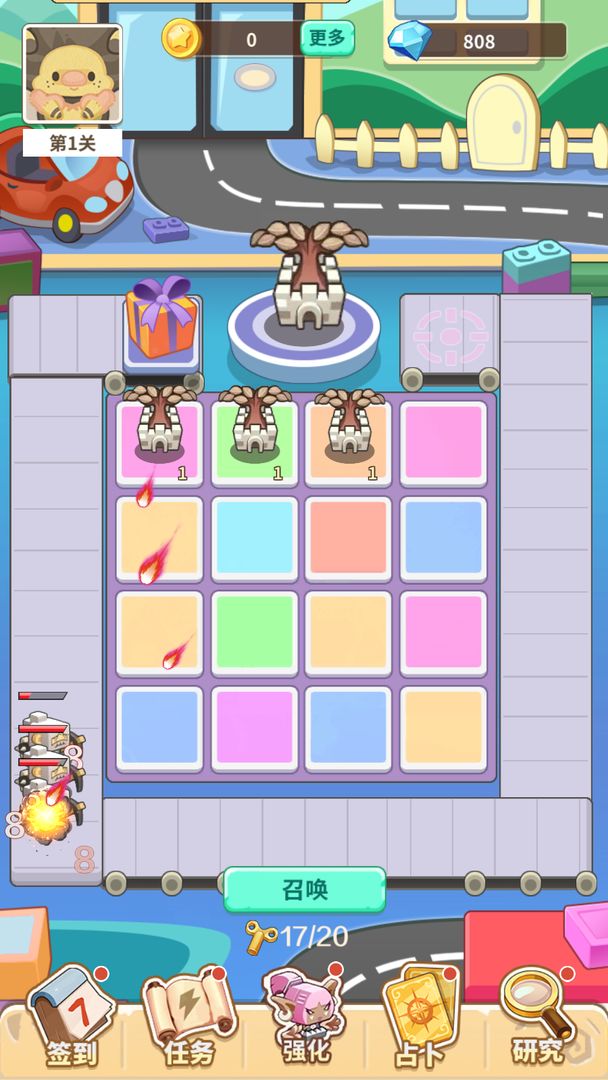The height and width of the screenshot is (1080, 608).
Task: Select the tower on the pink tile
Action: pyautogui.click(x=159, y=427)
